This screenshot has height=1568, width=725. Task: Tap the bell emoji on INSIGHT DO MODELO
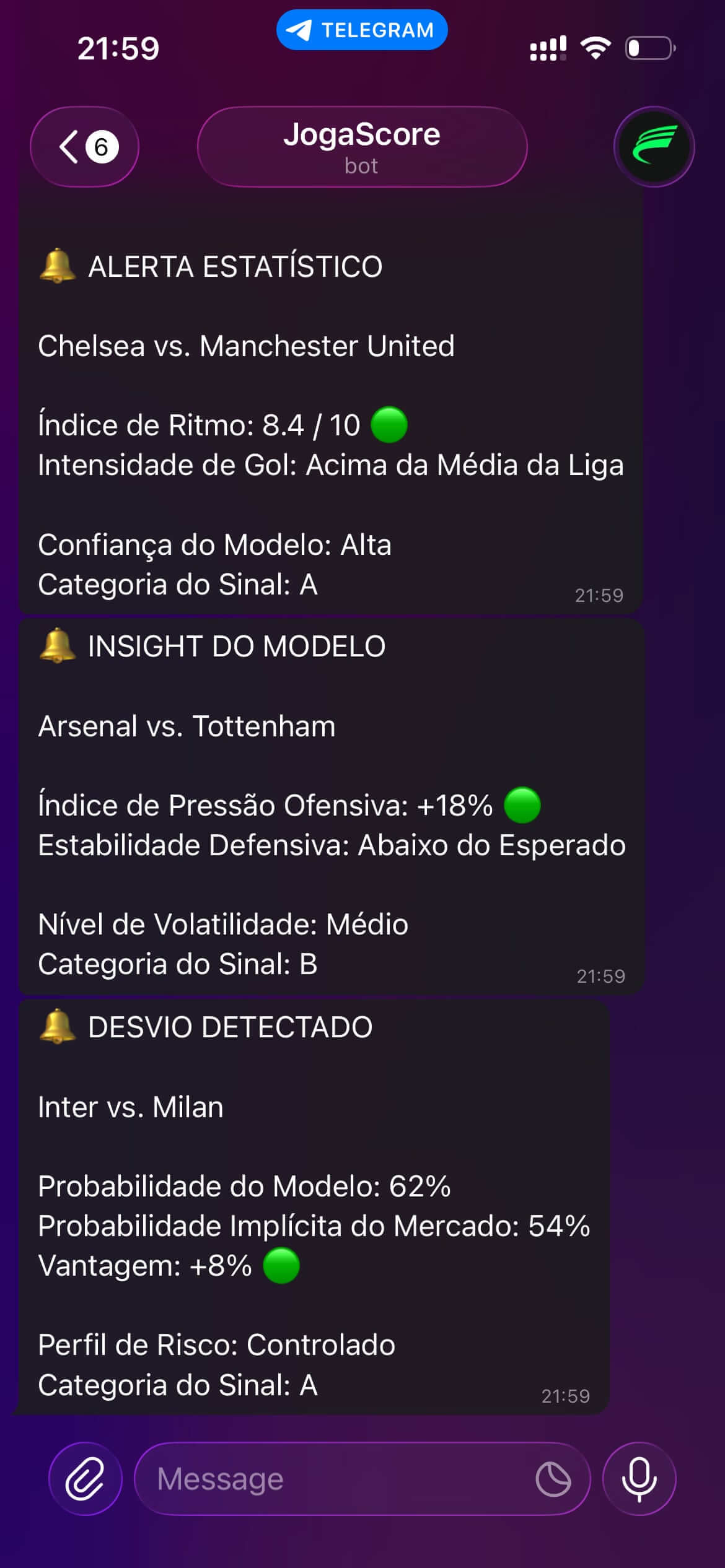click(x=56, y=646)
